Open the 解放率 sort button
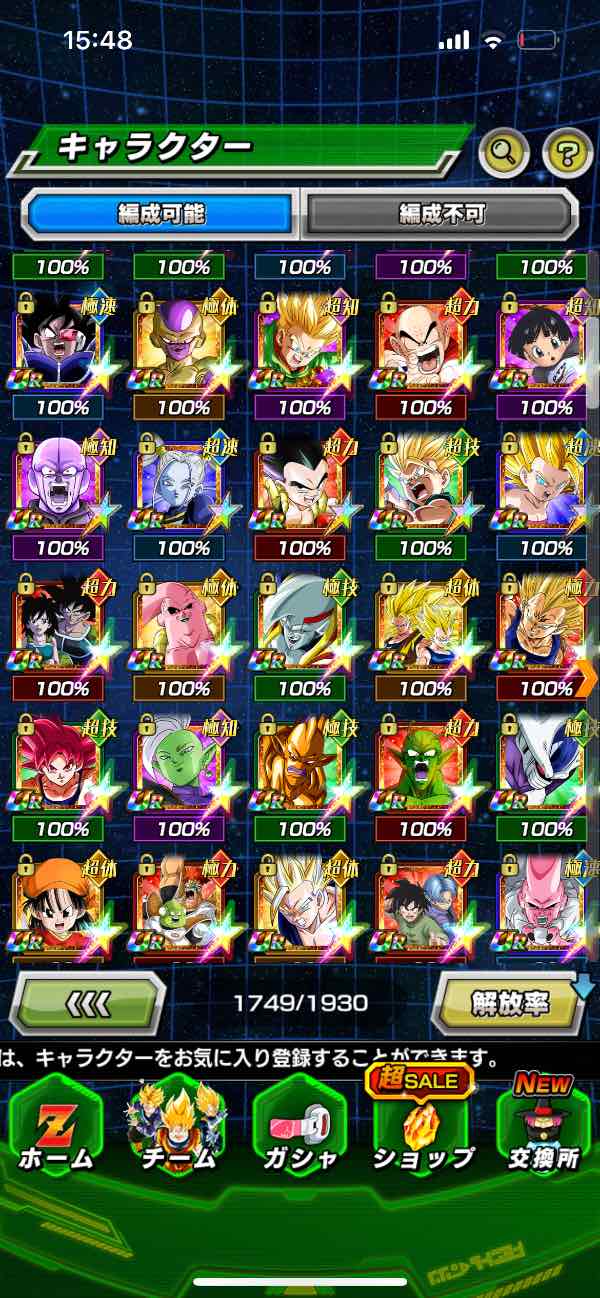Image resolution: width=600 pixels, height=1298 pixels. click(x=509, y=1002)
